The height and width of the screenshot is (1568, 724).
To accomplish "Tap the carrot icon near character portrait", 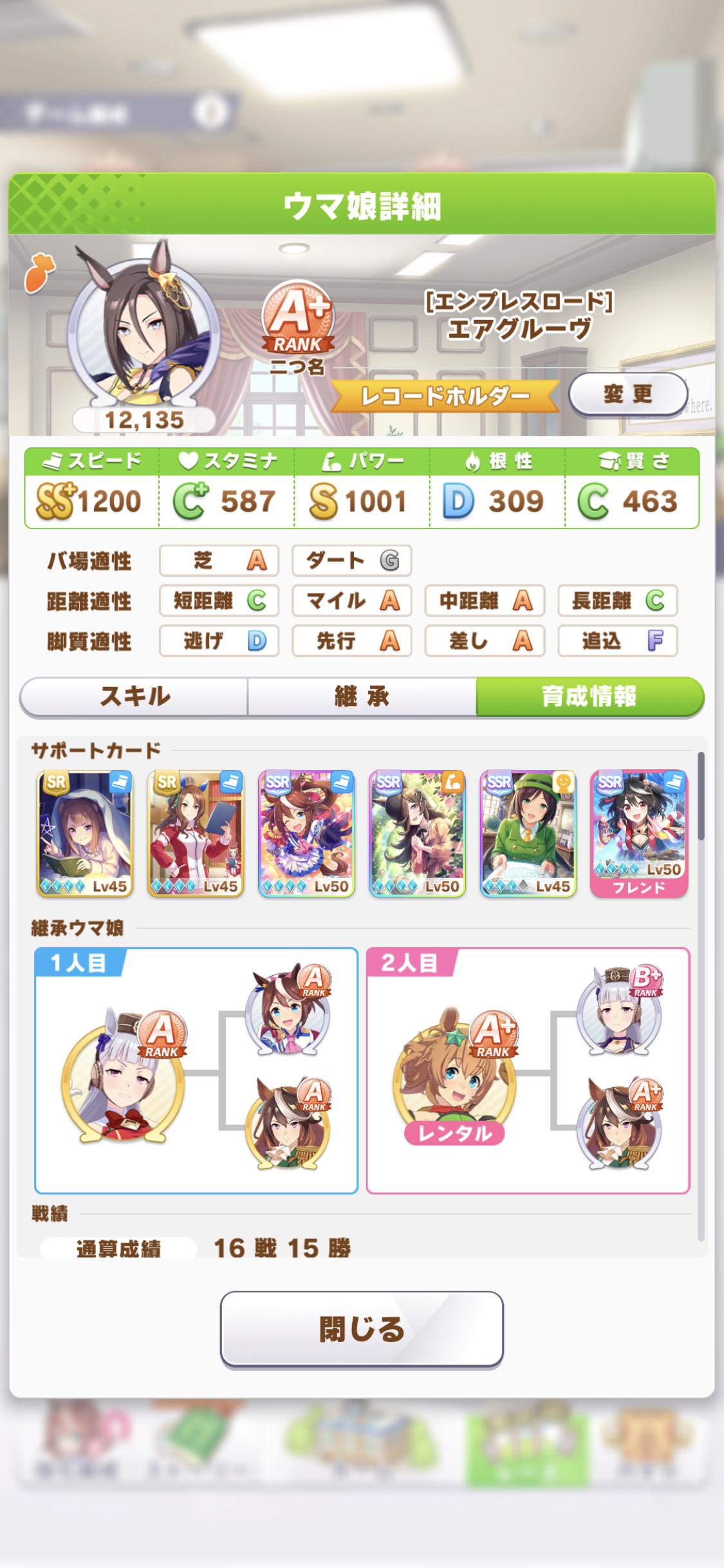I will [x=40, y=272].
